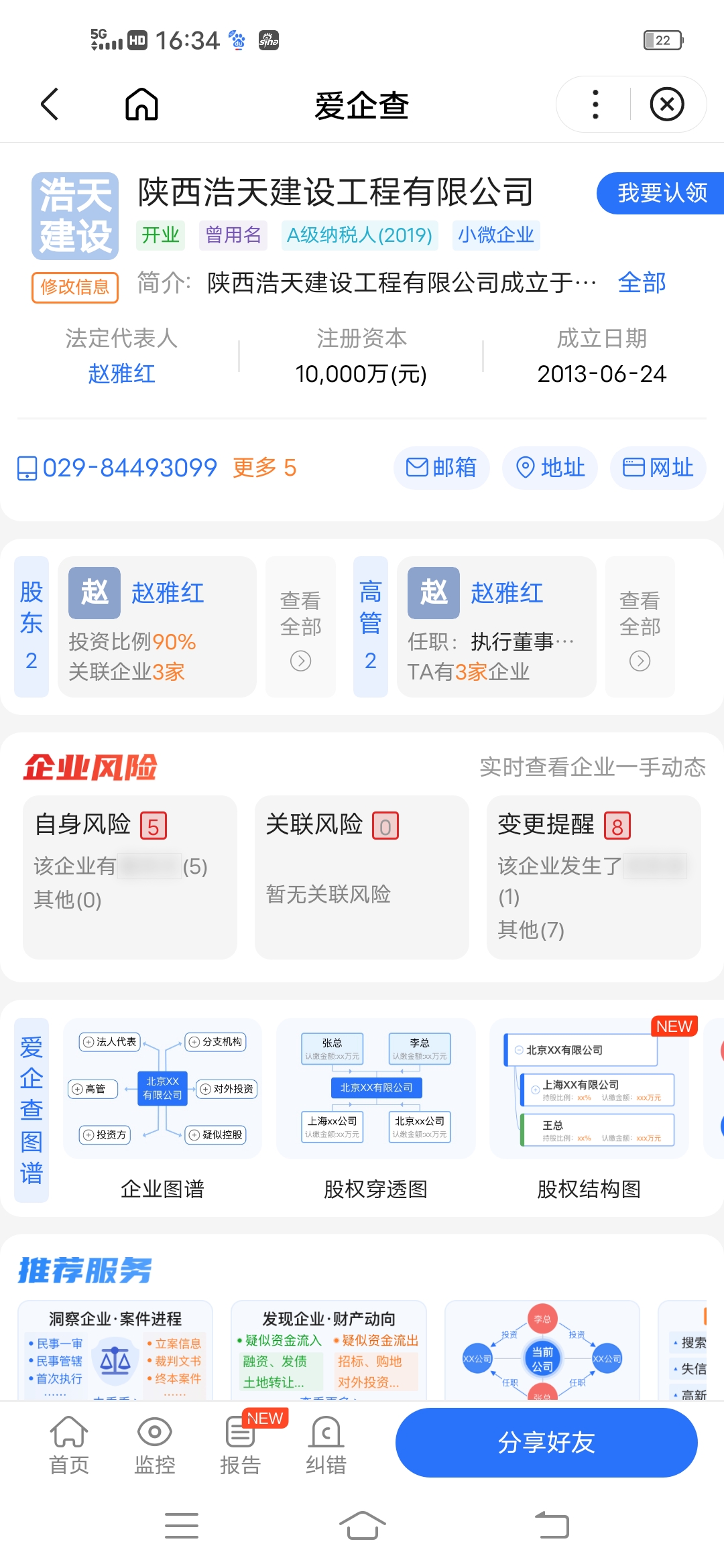Image resolution: width=724 pixels, height=1568 pixels.
Task: Open the 网址 chip
Action: coord(658,468)
